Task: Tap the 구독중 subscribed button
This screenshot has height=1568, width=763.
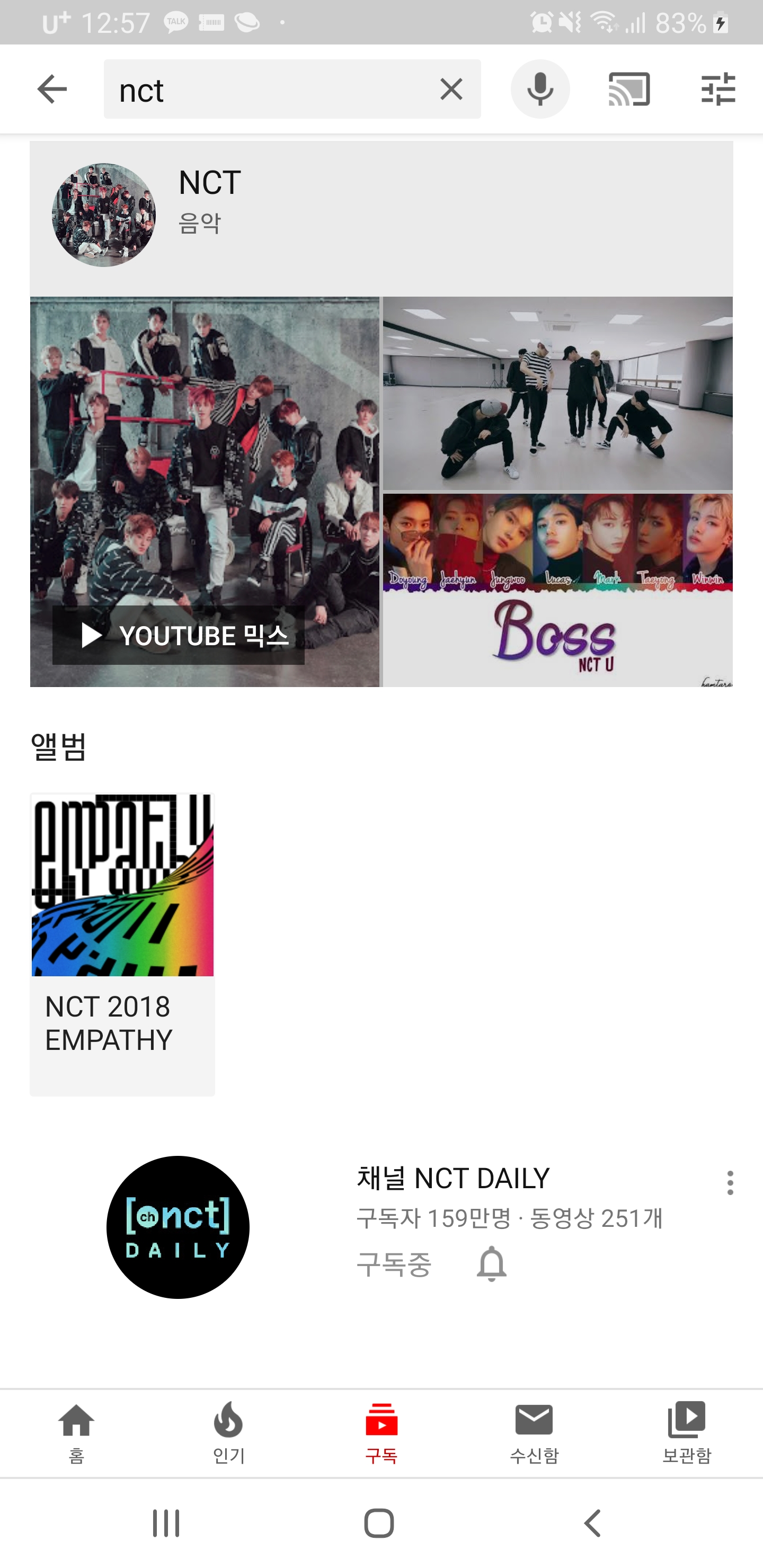Action: point(394,1264)
